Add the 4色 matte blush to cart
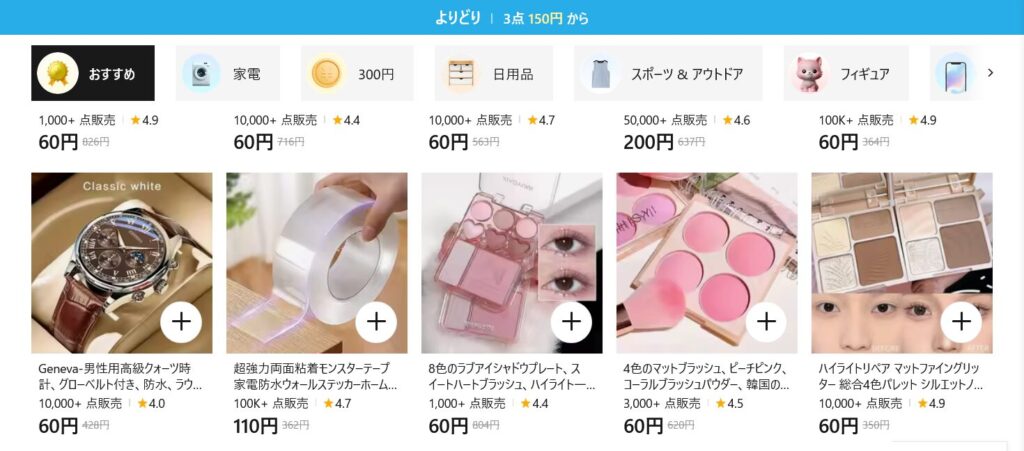This screenshot has width=1024, height=451. click(x=766, y=321)
